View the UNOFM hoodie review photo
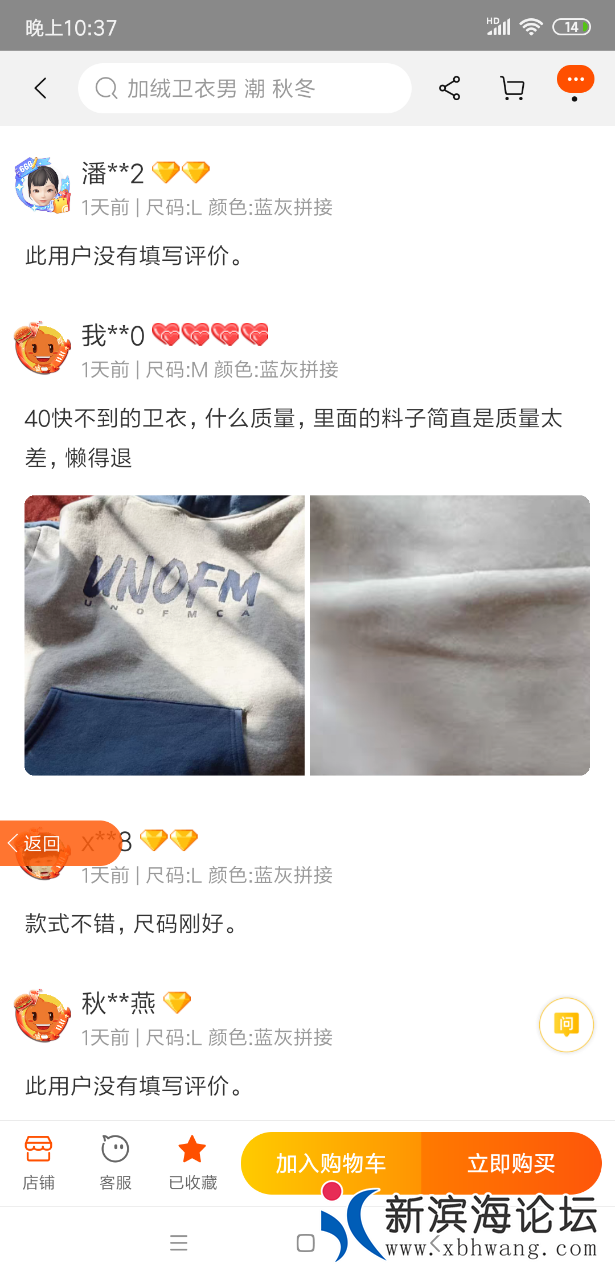Image resolution: width=615 pixels, height=1280 pixels. point(164,635)
